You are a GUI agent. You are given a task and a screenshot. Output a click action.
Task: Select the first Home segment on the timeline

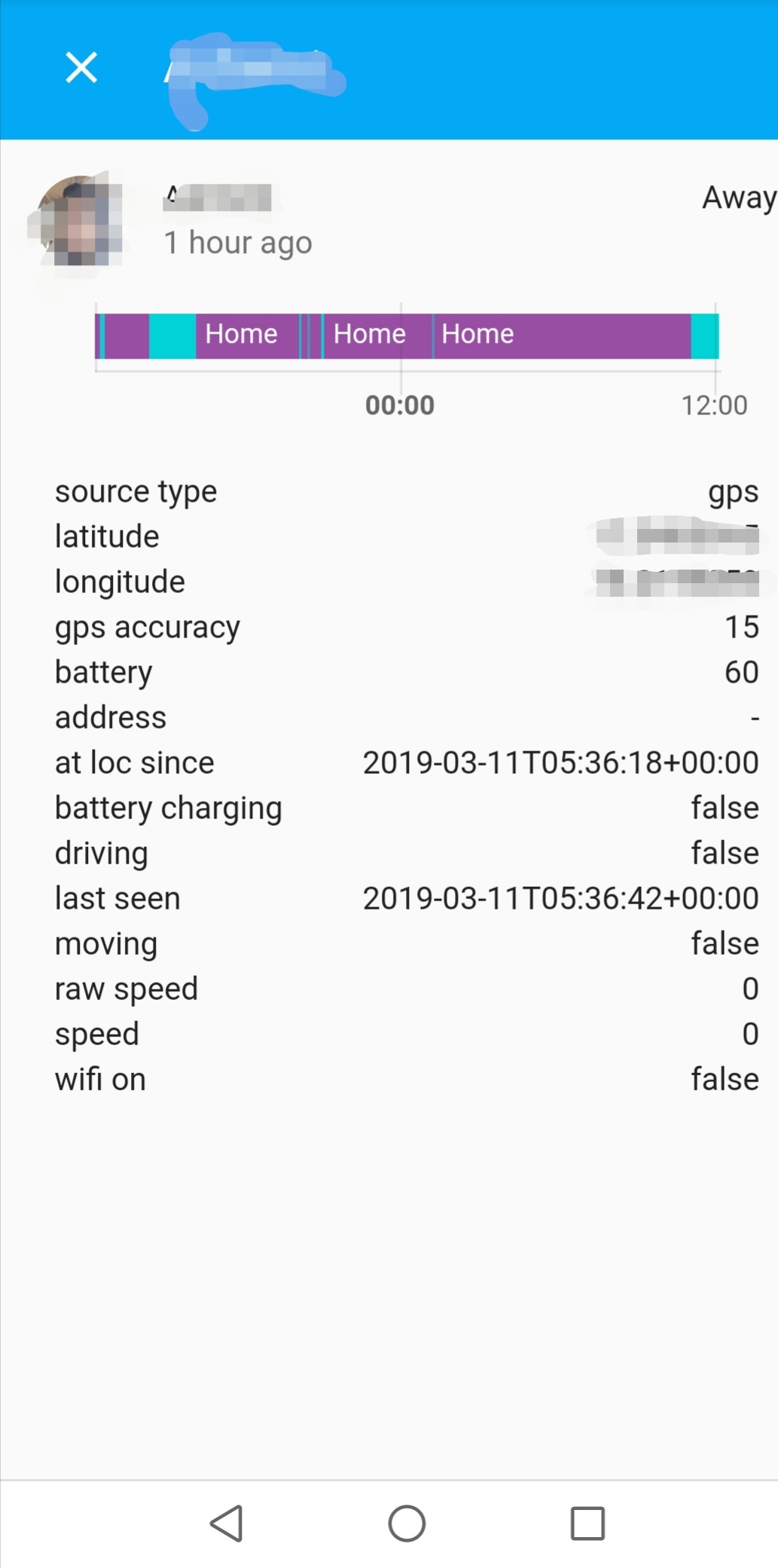(x=240, y=334)
